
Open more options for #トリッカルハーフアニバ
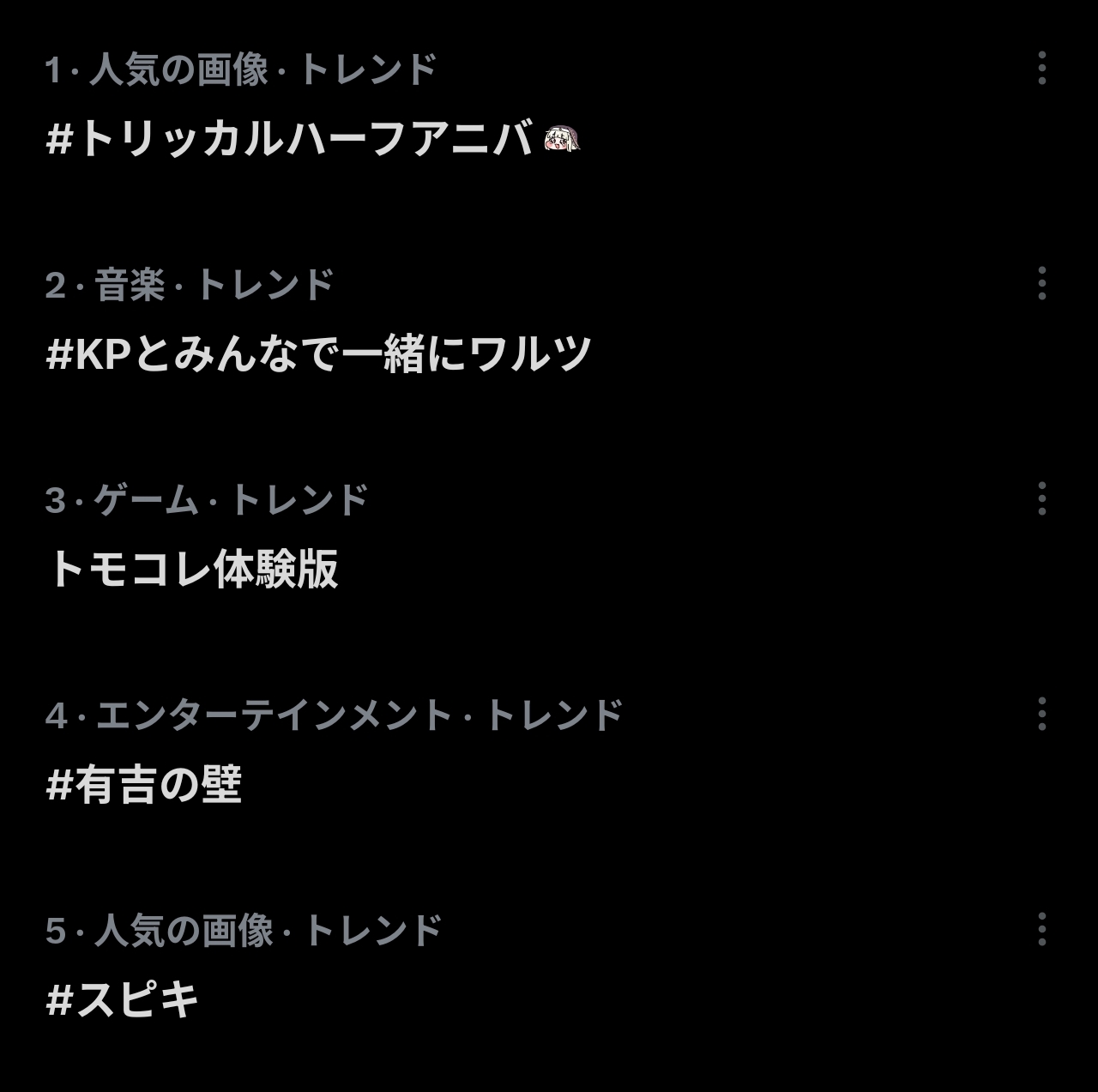(x=1041, y=68)
